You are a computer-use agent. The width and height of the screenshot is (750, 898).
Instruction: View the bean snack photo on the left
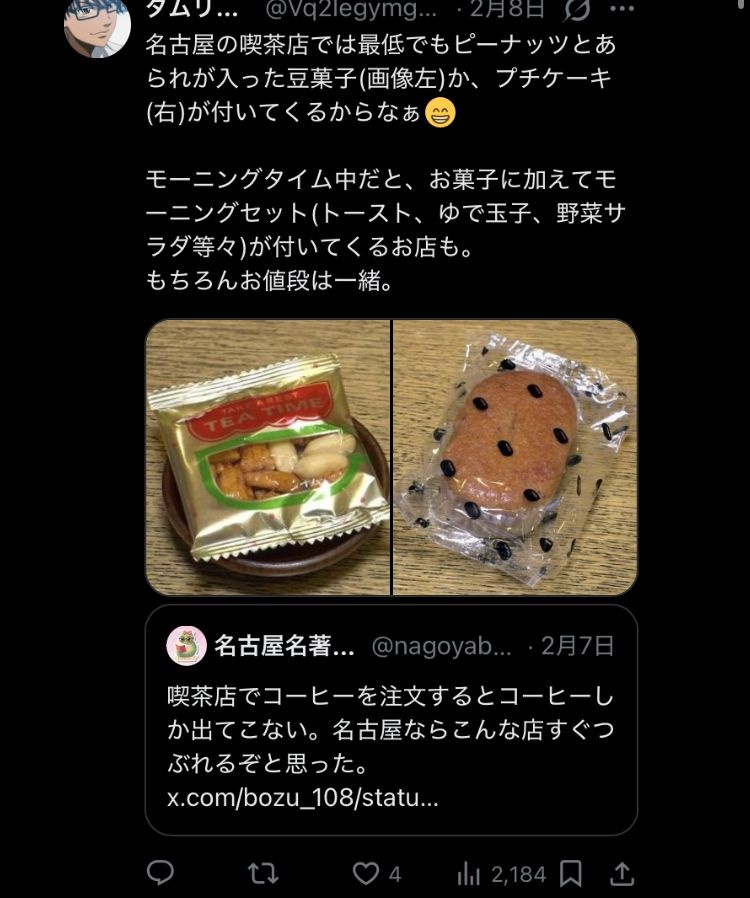(x=268, y=457)
